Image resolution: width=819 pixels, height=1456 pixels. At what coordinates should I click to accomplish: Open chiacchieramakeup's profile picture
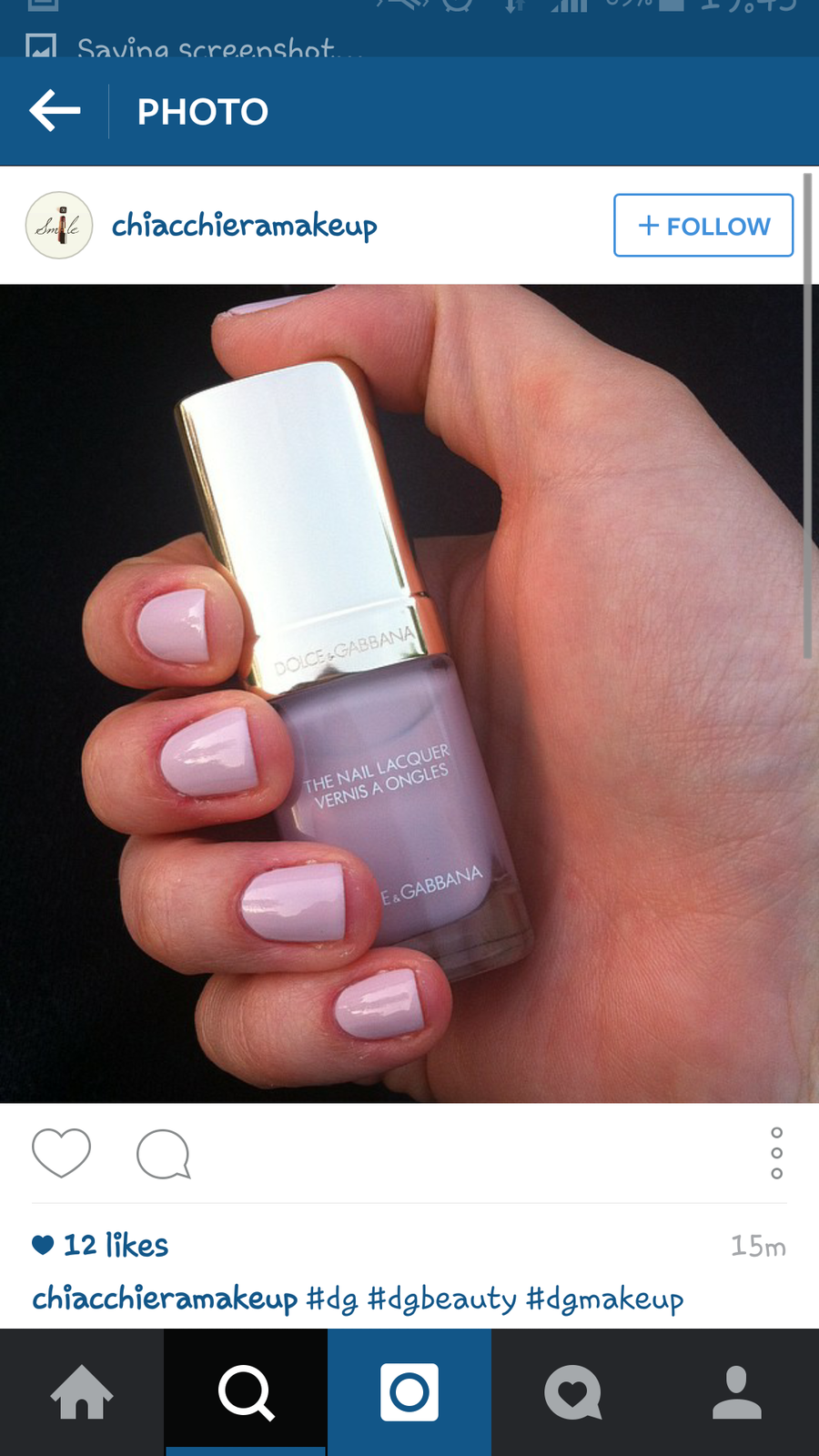(x=59, y=225)
